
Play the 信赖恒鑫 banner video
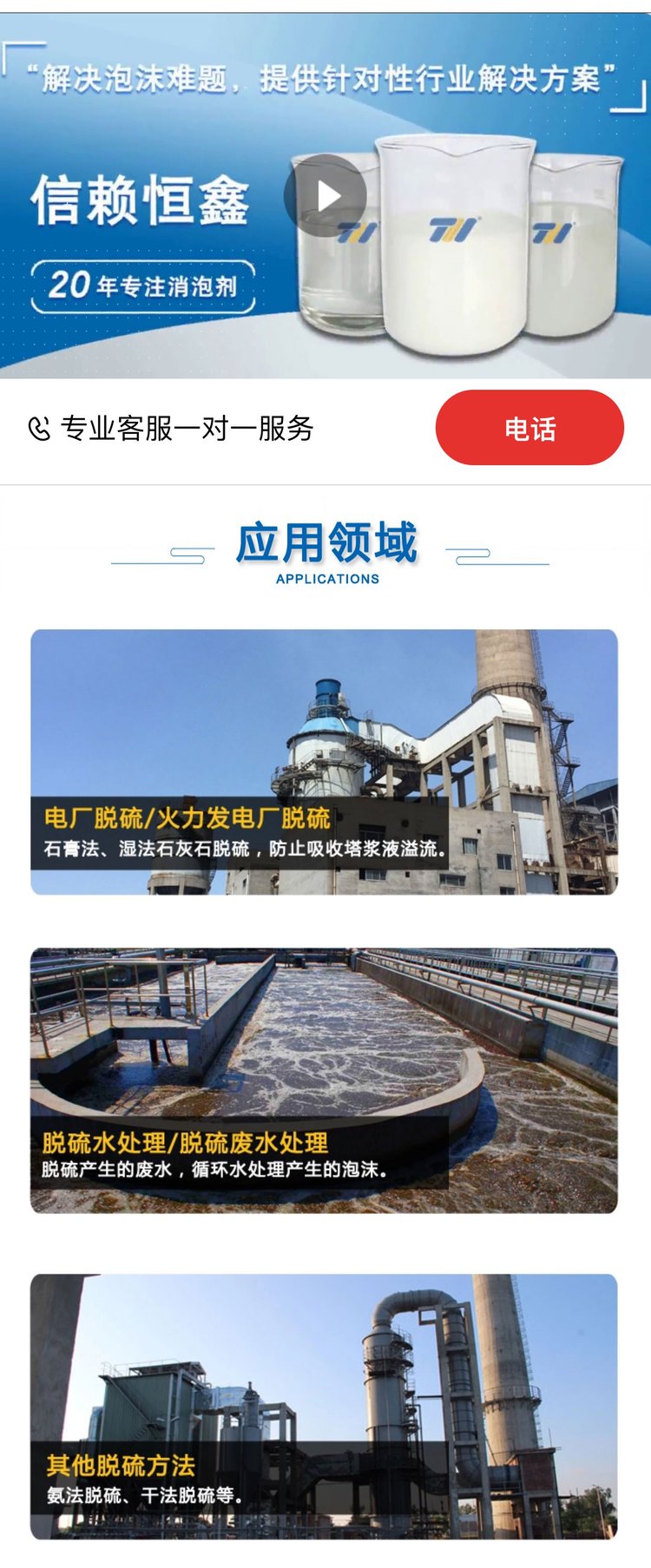pos(325,196)
